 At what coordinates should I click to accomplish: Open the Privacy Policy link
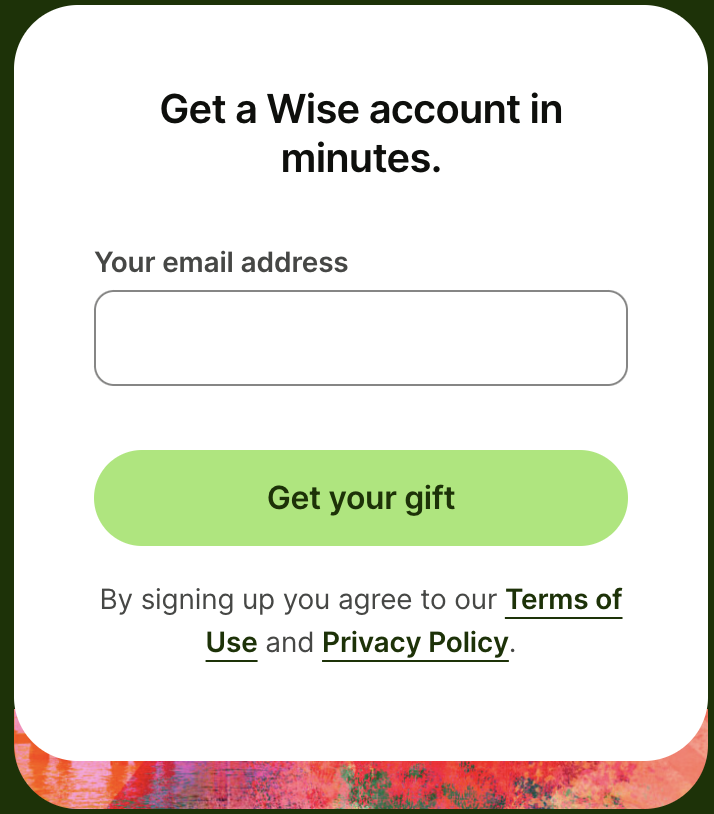415,642
